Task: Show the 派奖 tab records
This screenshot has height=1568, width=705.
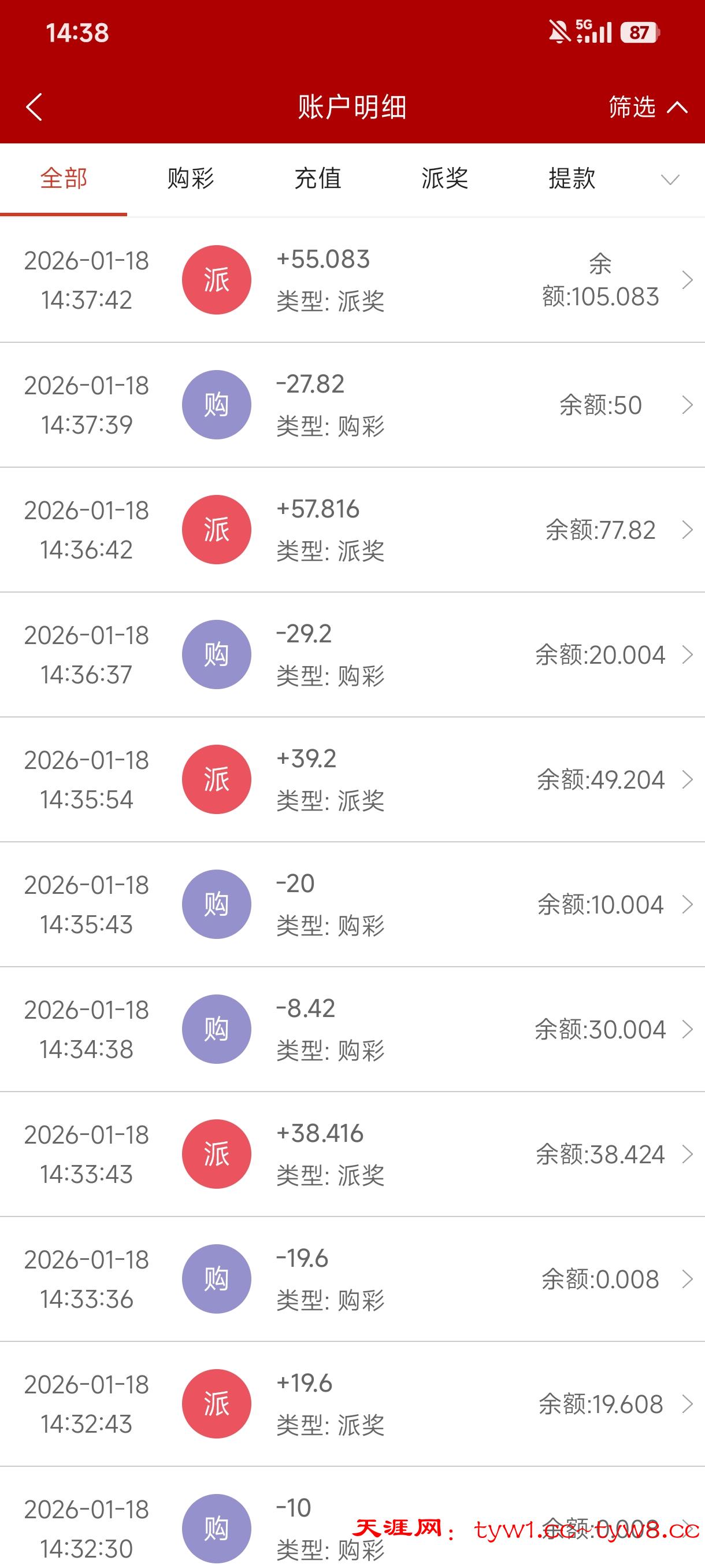Action: pyautogui.click(x=444, y=179)
